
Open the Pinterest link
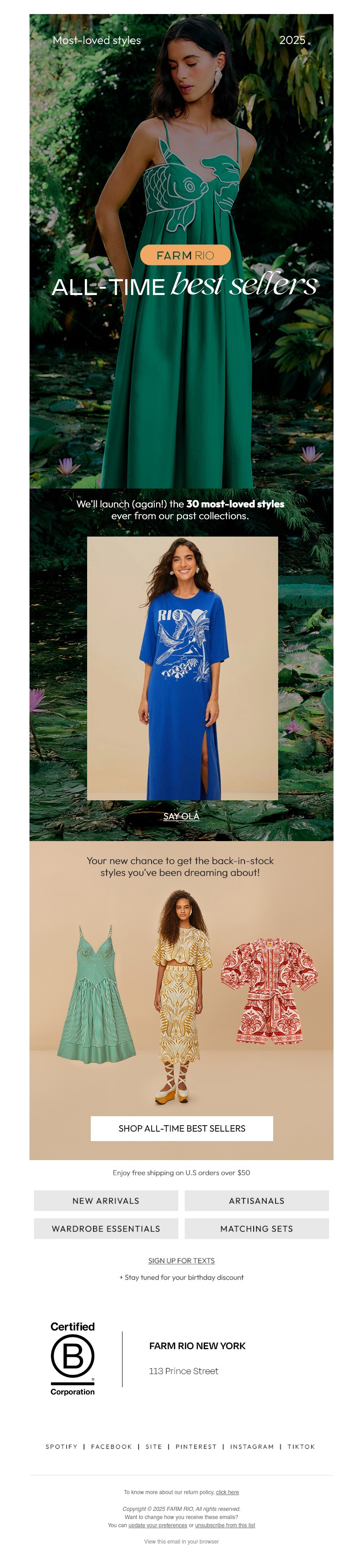coord(196,1447)
